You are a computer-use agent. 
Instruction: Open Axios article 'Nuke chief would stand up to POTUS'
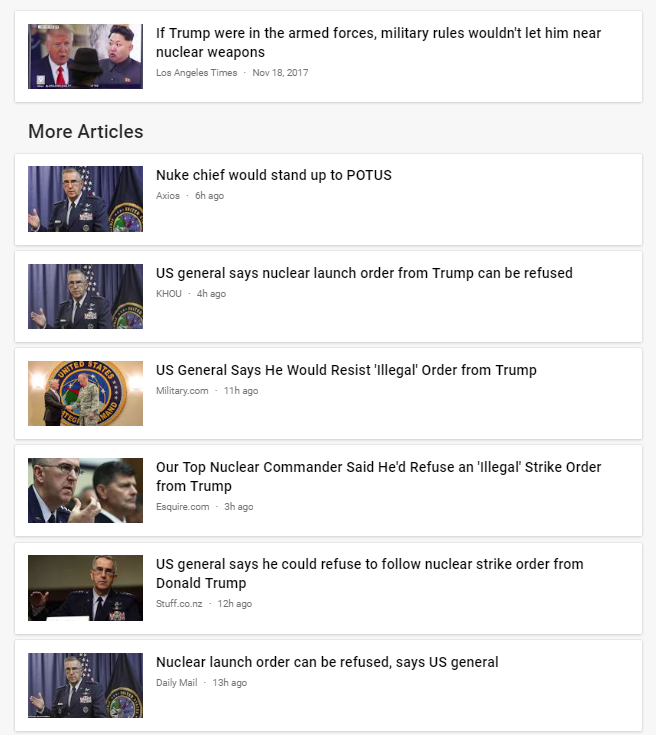274,175
